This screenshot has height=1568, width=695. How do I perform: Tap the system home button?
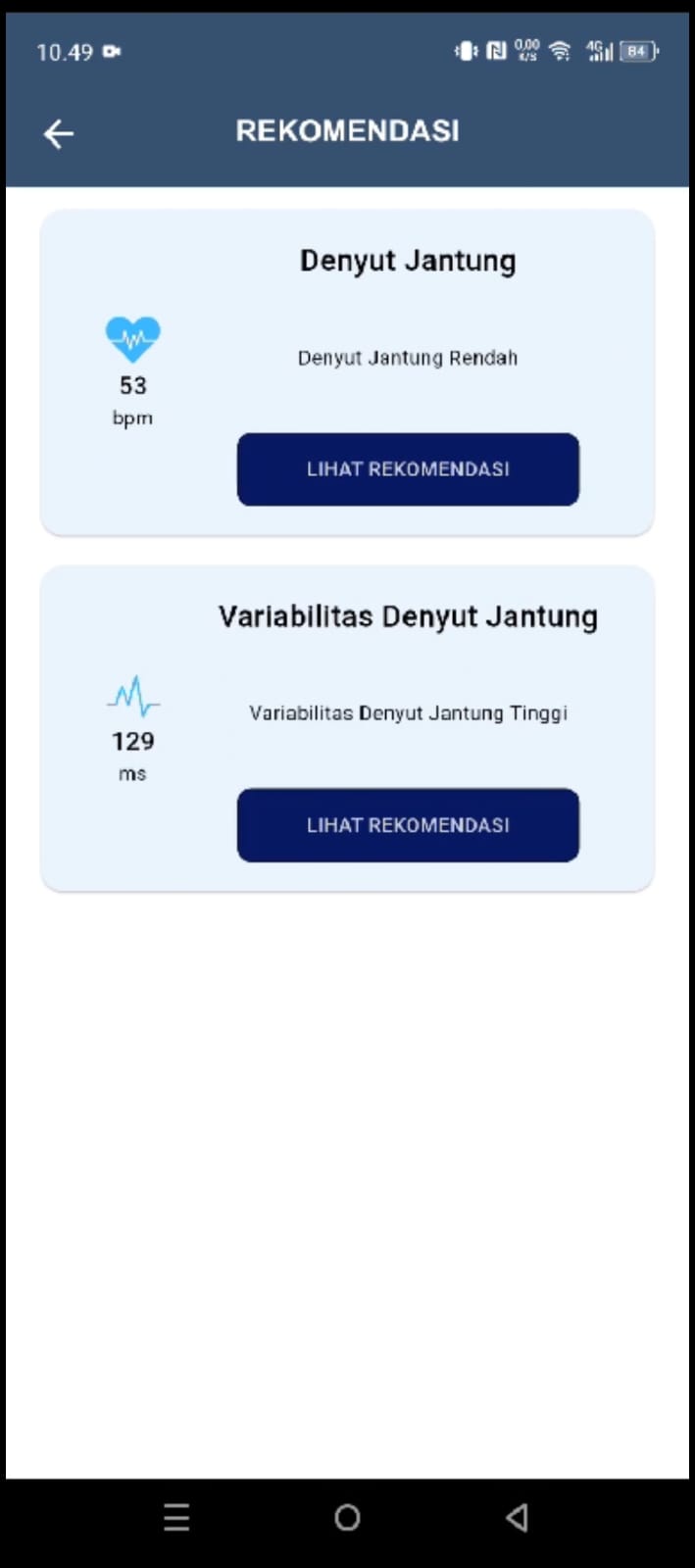click(x=347, y=1518)
